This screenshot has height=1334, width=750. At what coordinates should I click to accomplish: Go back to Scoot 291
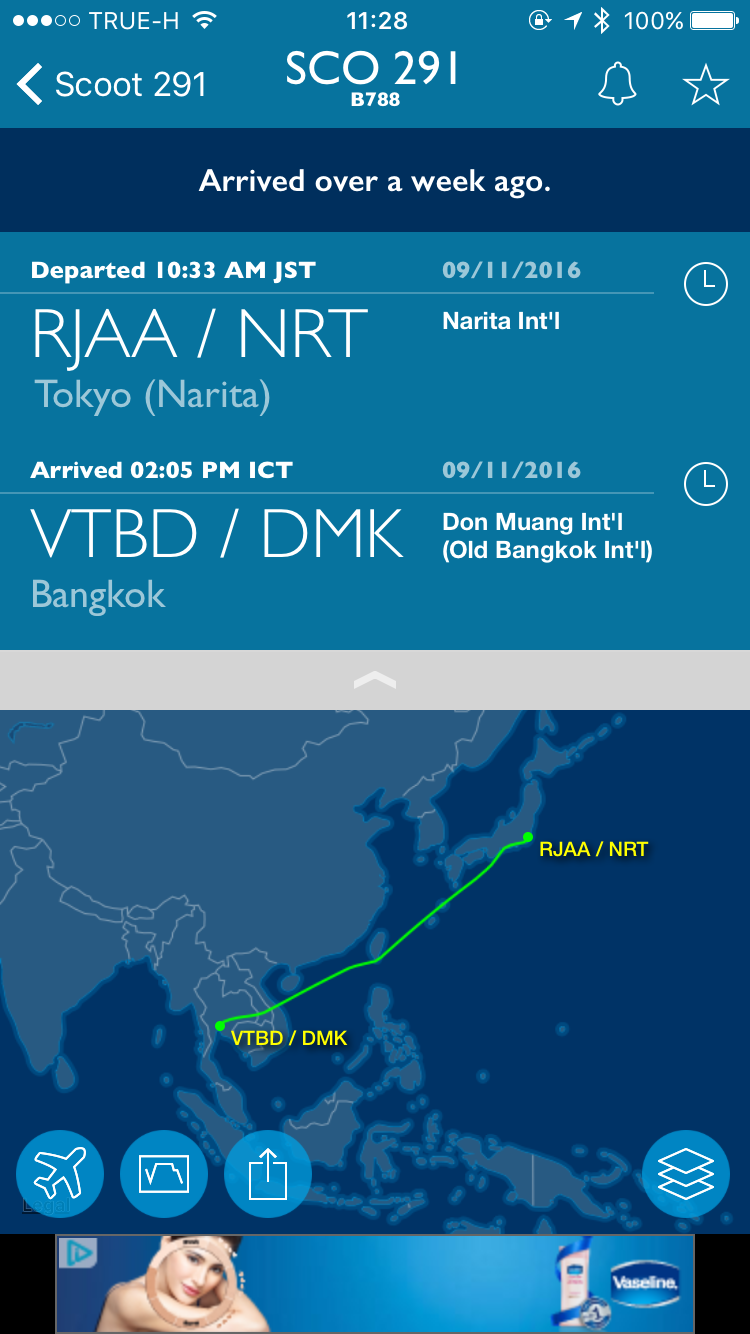pyautogui.click(x=111, y=85)
